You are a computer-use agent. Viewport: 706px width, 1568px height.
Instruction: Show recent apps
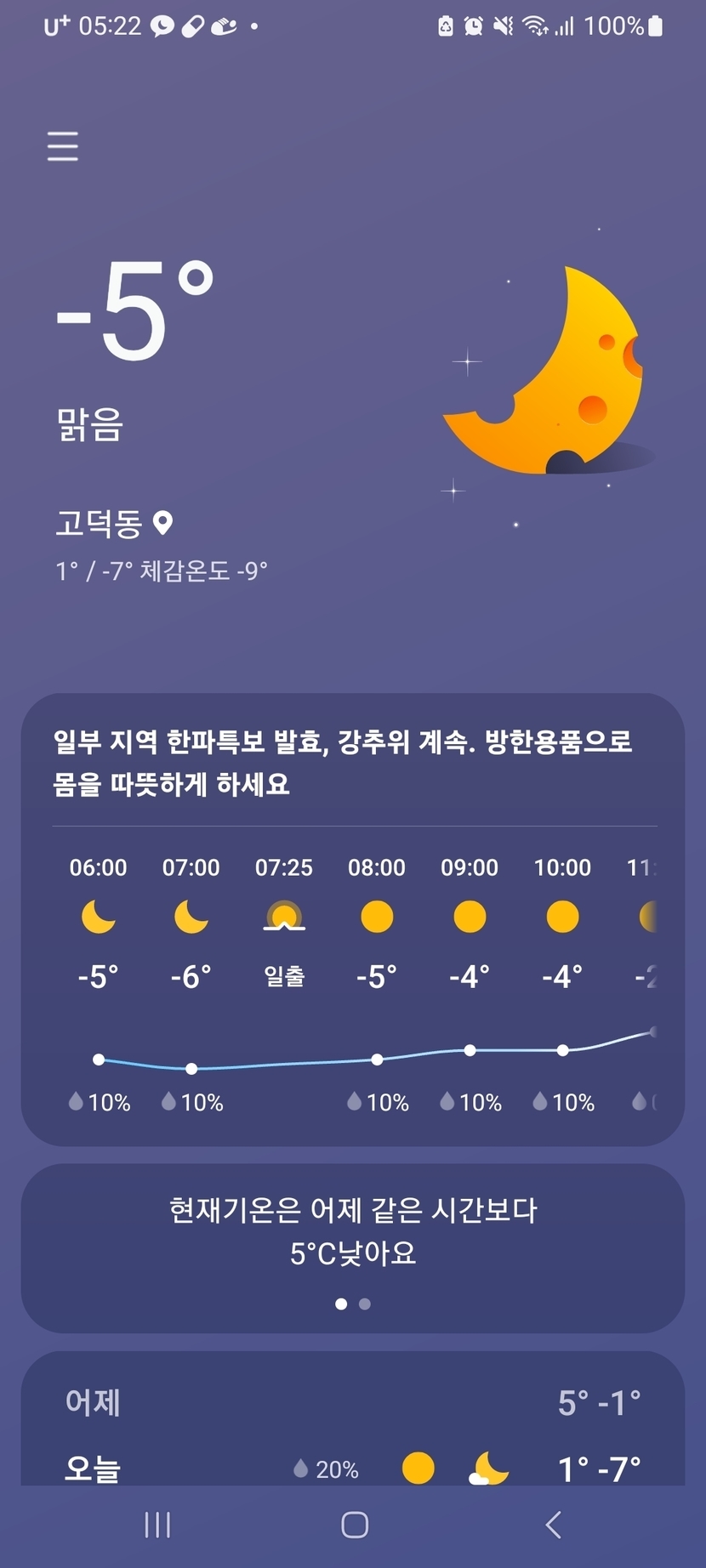(157, 1525)
